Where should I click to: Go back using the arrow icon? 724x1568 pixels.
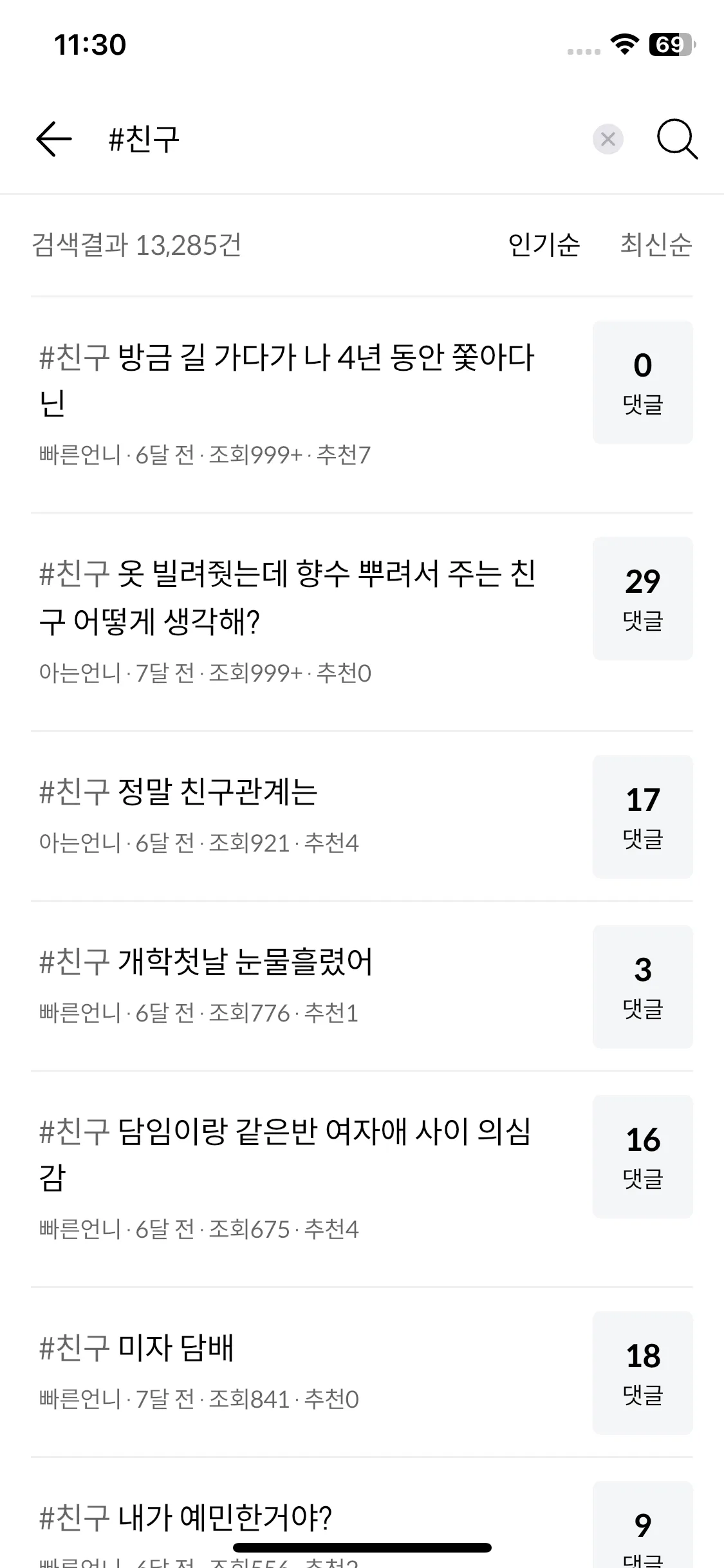(53, 139)
